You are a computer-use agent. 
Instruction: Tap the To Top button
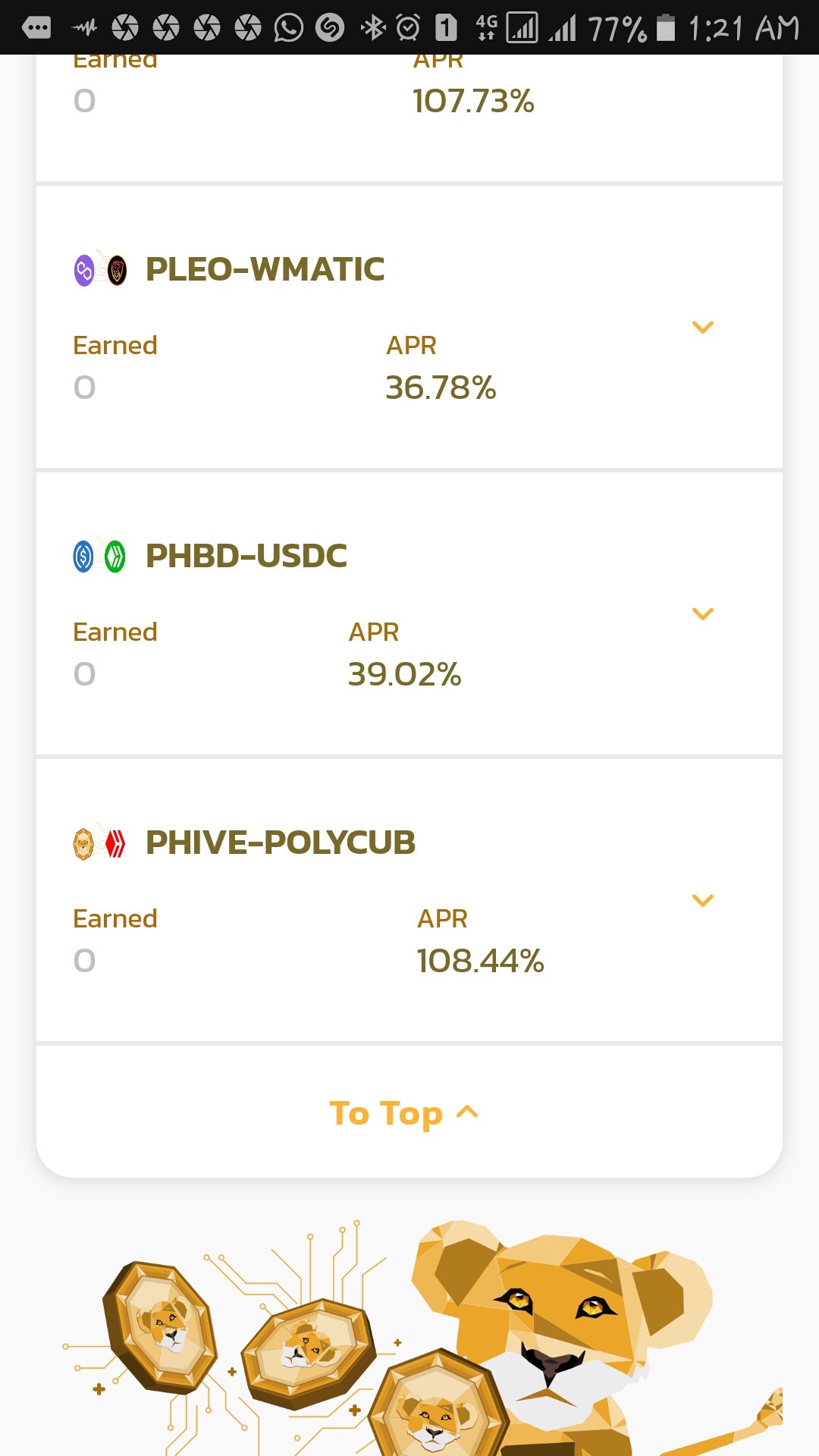pos(404,1113)
